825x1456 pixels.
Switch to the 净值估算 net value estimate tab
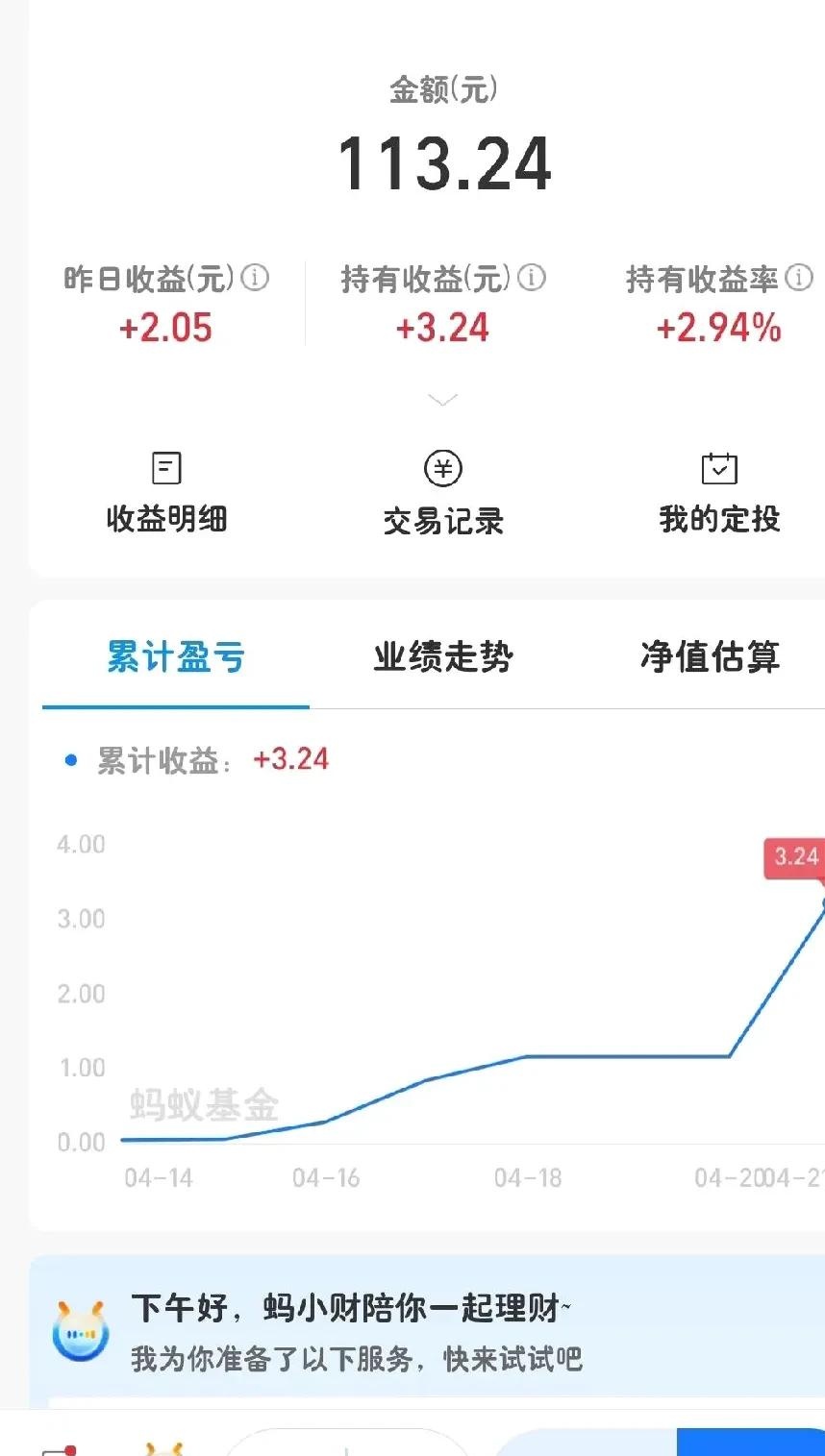[711, 657]
